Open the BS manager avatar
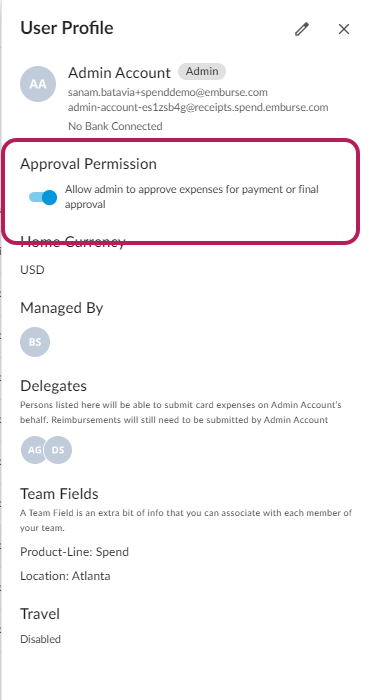 point(35,342)
